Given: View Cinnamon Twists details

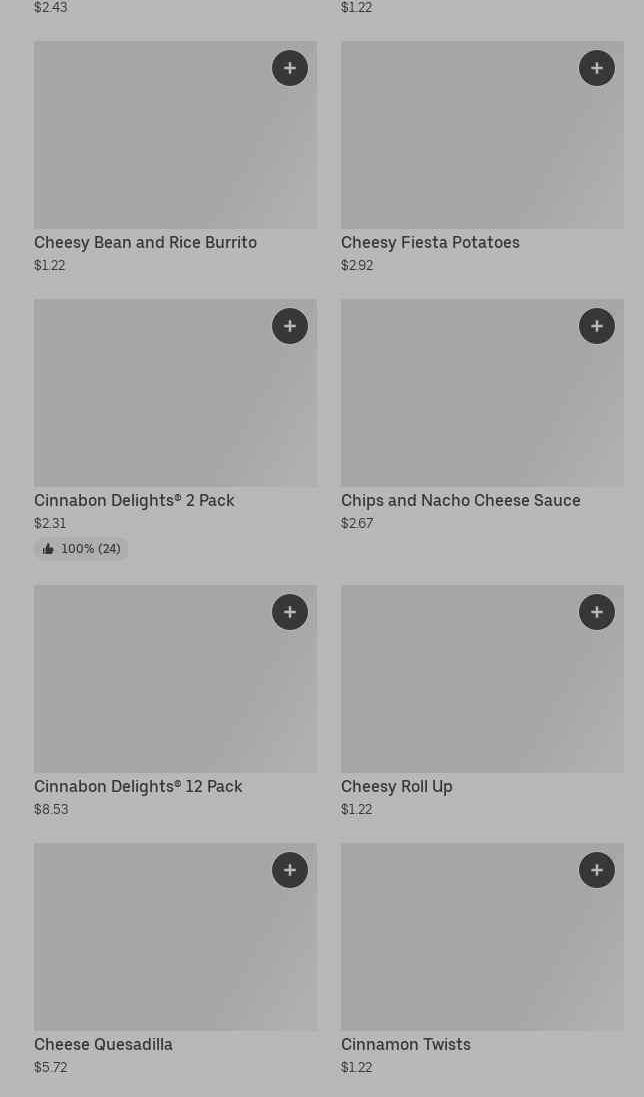Looking at the screenshot, I should [405, 1045].
